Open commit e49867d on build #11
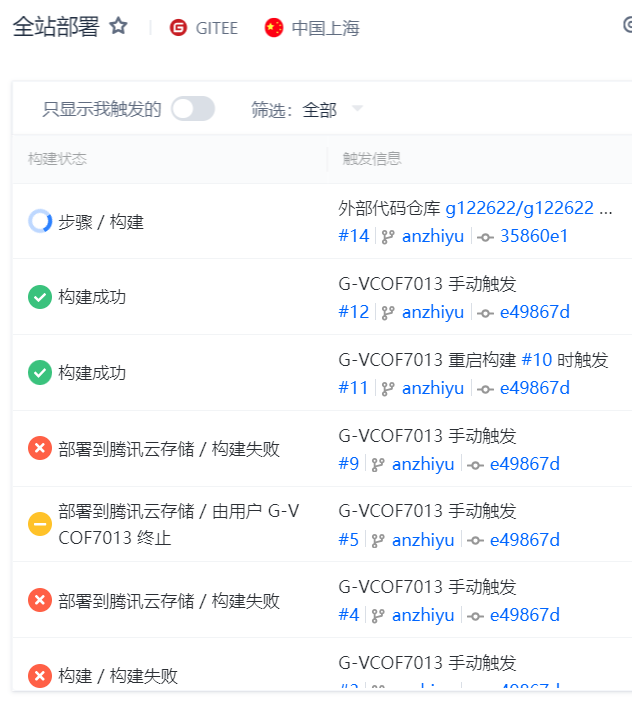 pyautogui.click(x=534, y=388)
